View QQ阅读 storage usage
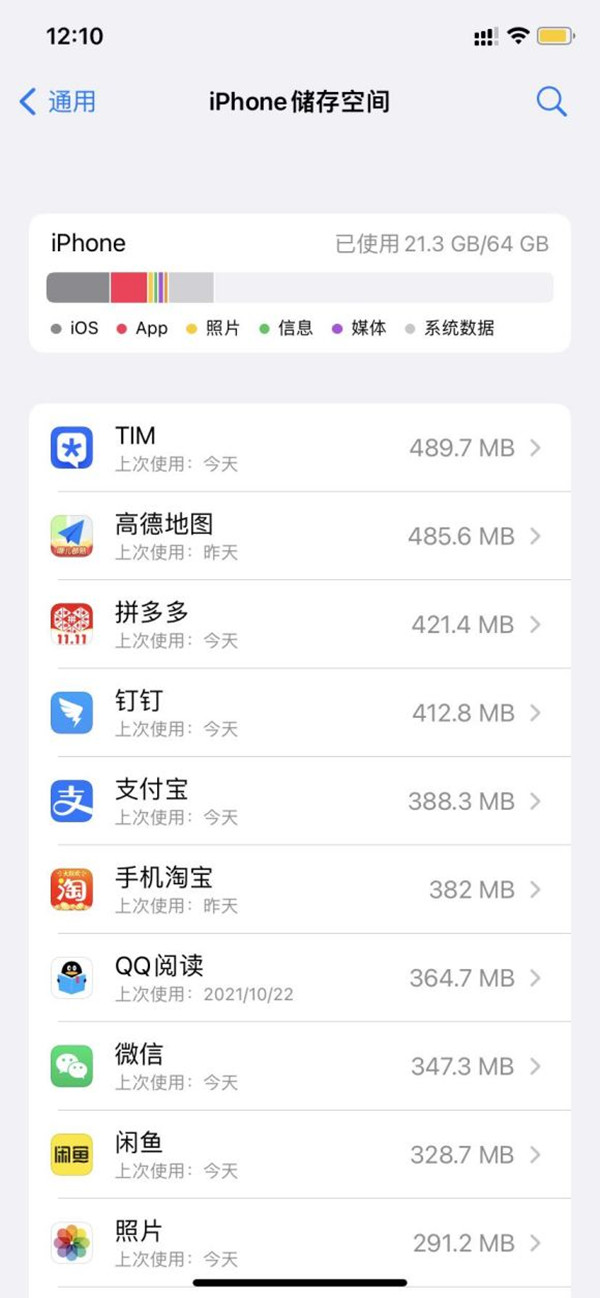 click(300, 977)
